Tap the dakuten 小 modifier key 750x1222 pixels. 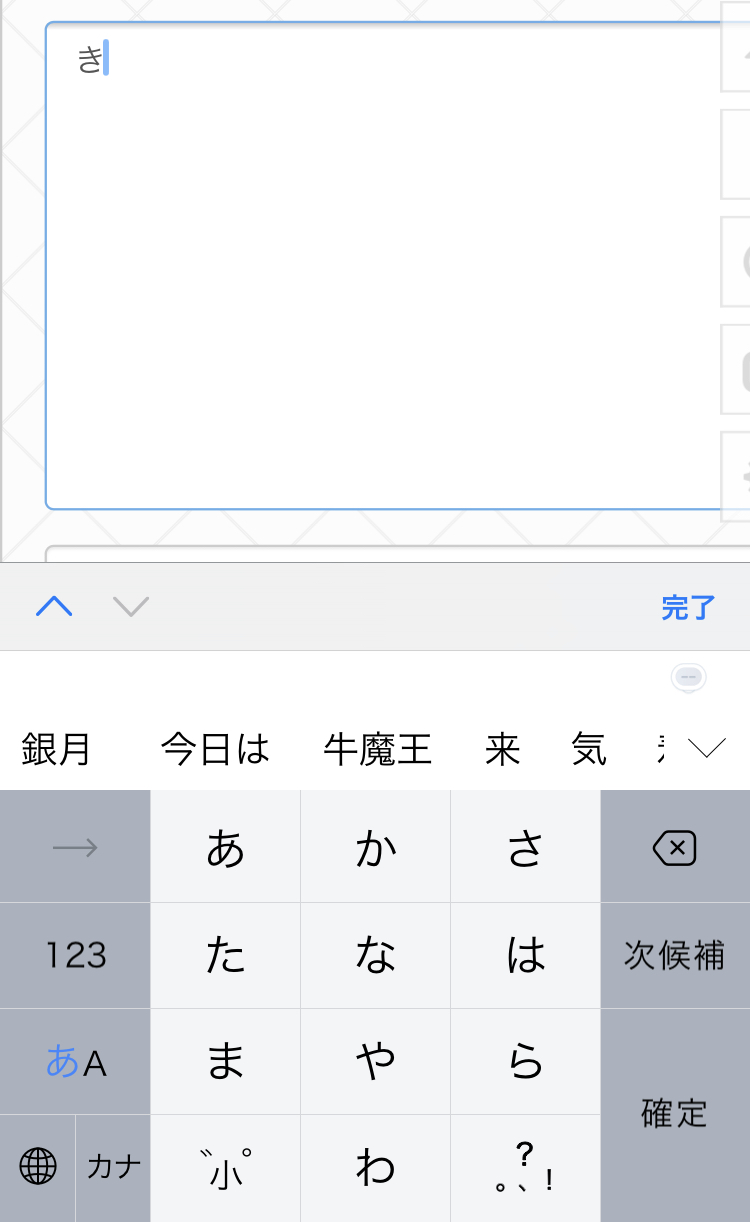coord(225,1168)
